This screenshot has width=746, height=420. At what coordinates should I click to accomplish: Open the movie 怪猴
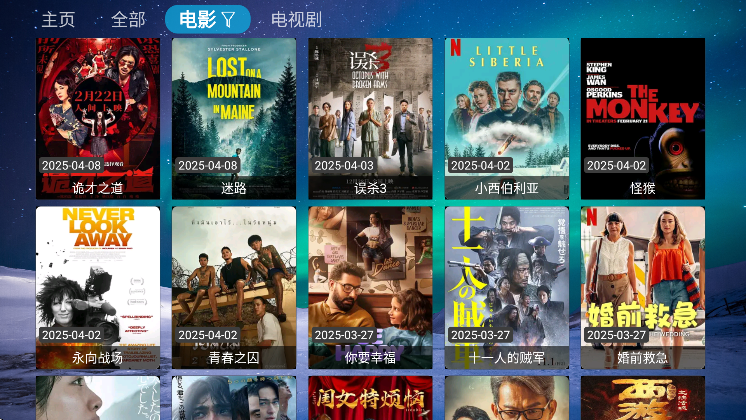point(642,118)
